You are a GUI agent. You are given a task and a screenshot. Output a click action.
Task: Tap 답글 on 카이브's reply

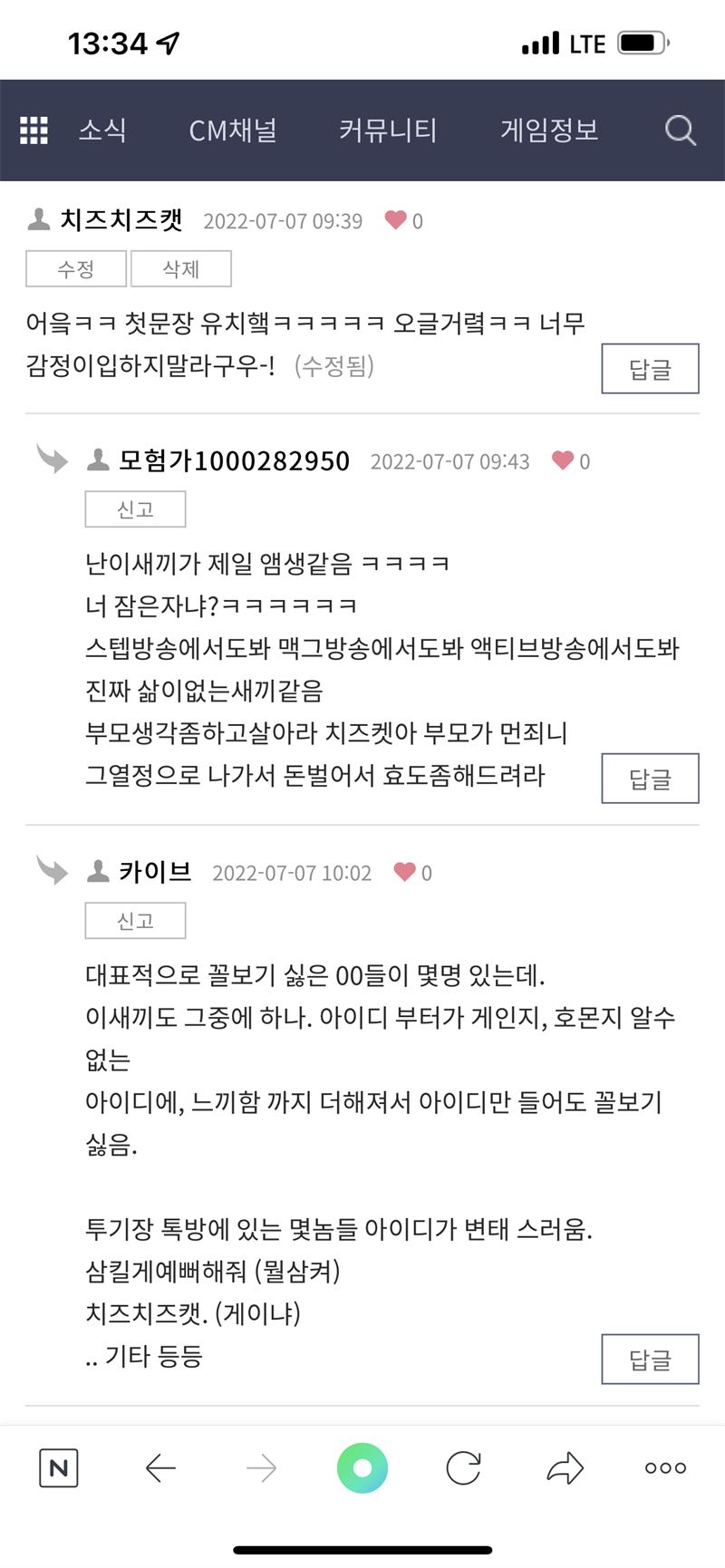[651, 1360]
